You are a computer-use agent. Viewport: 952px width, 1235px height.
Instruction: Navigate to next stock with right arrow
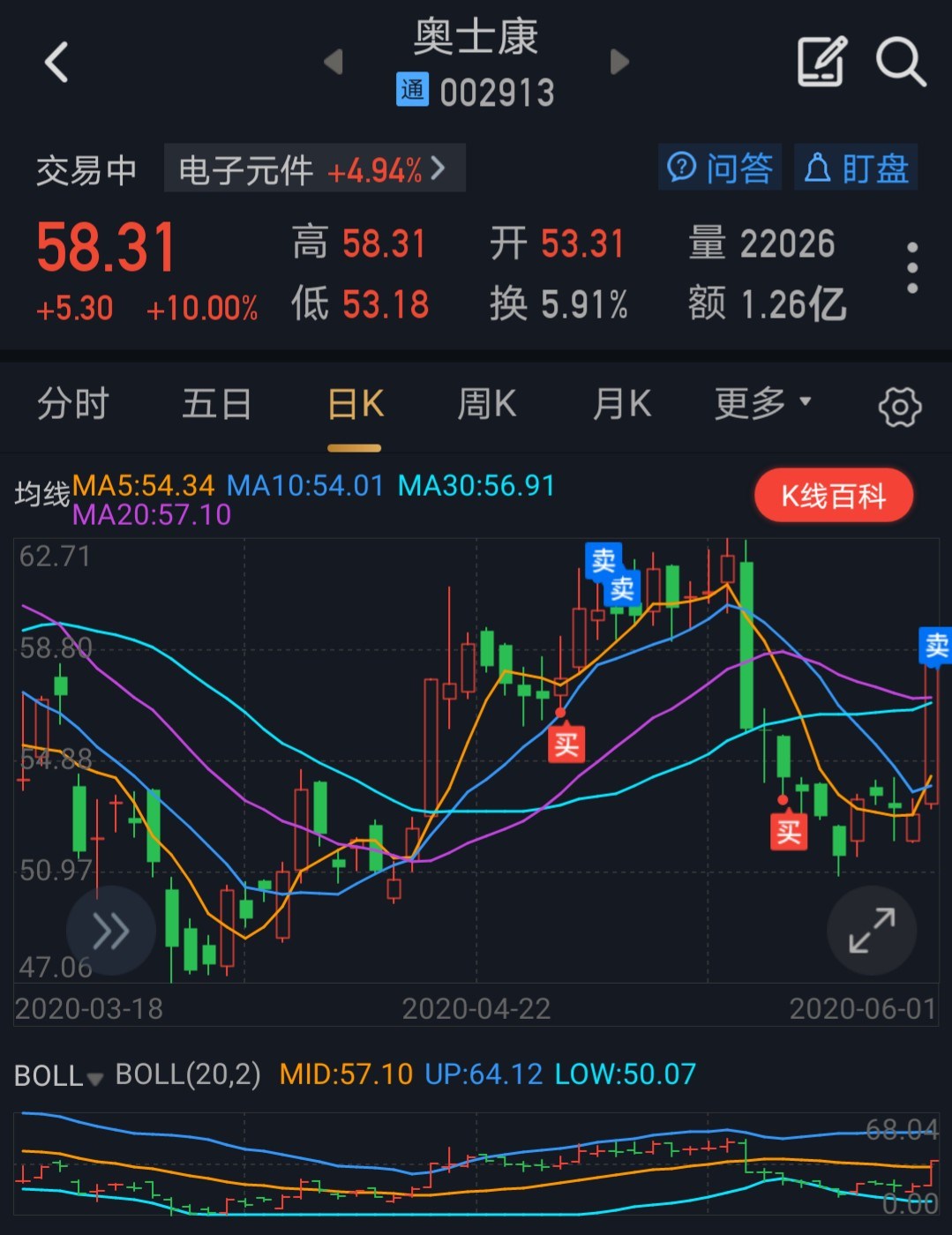(619, 62)
